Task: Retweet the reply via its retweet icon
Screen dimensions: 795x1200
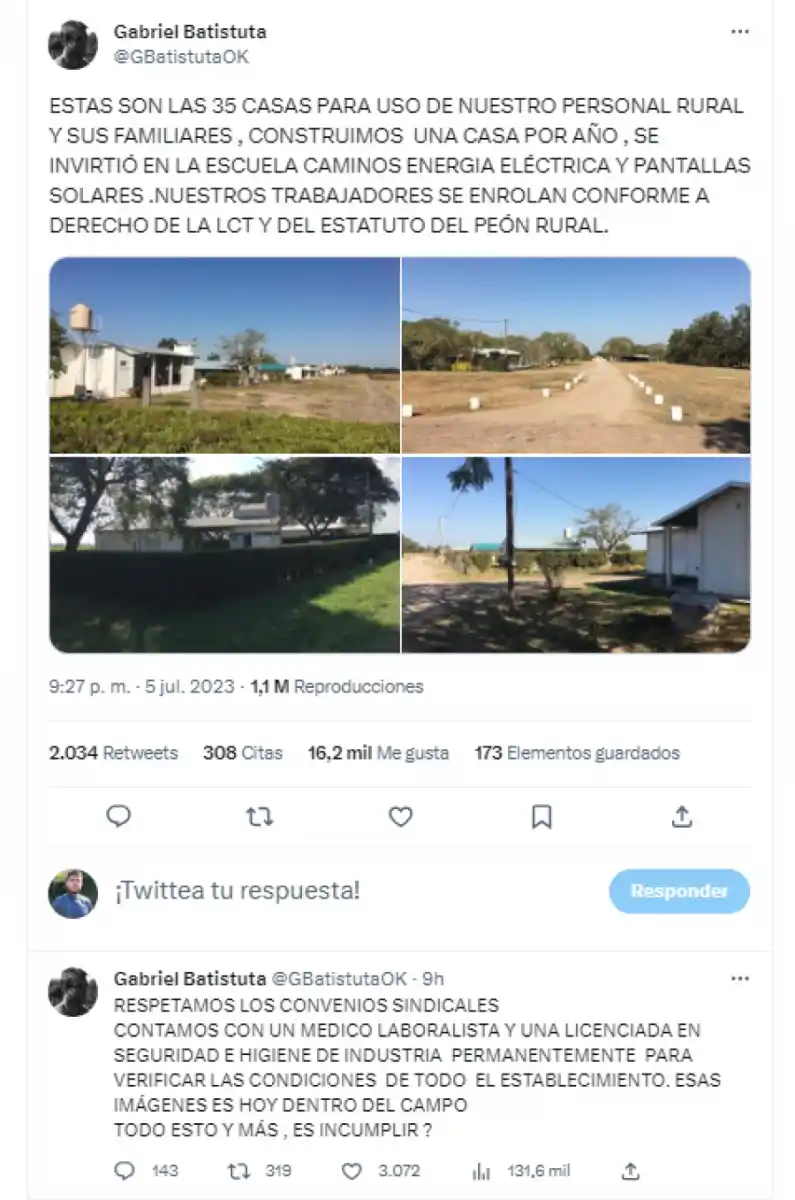Action: tap(237, 1170)
